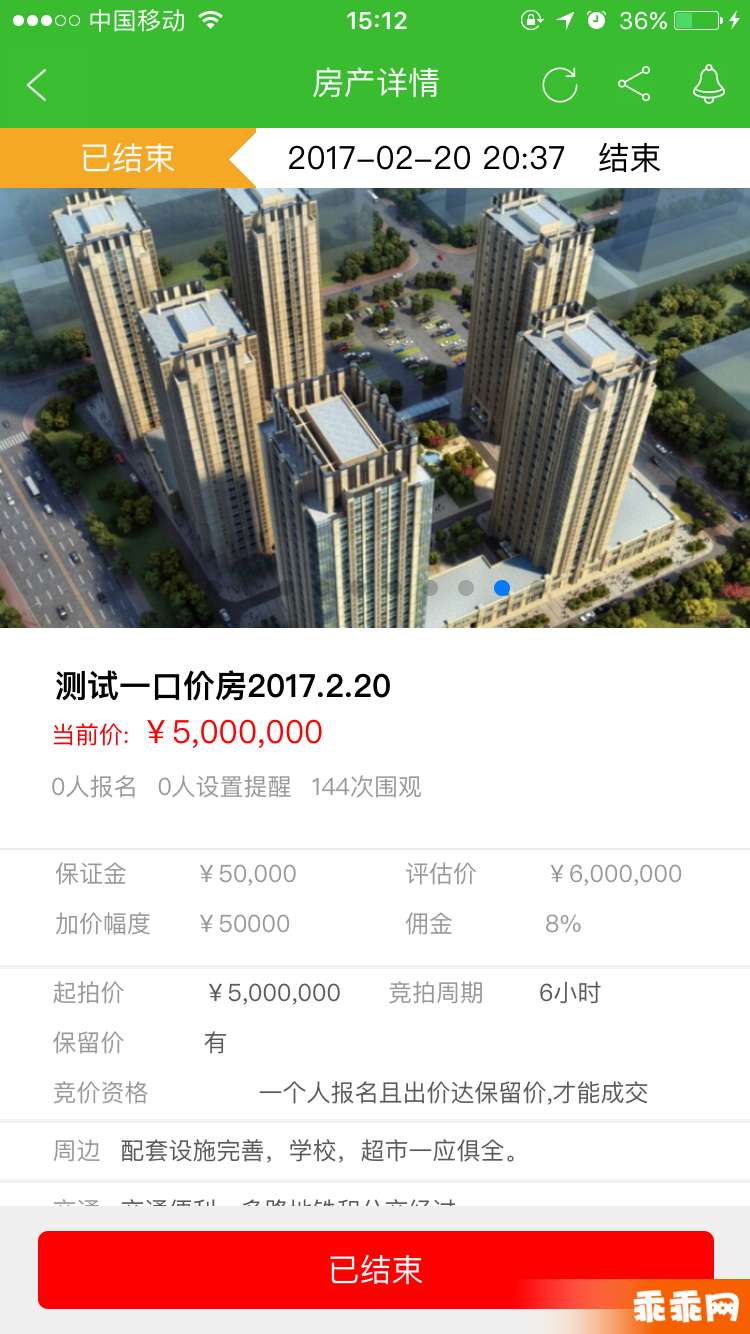Tap the orientation lock icon in status bar
The height and width of the screenshot is (1334, 750).
(x=531, y=18)
